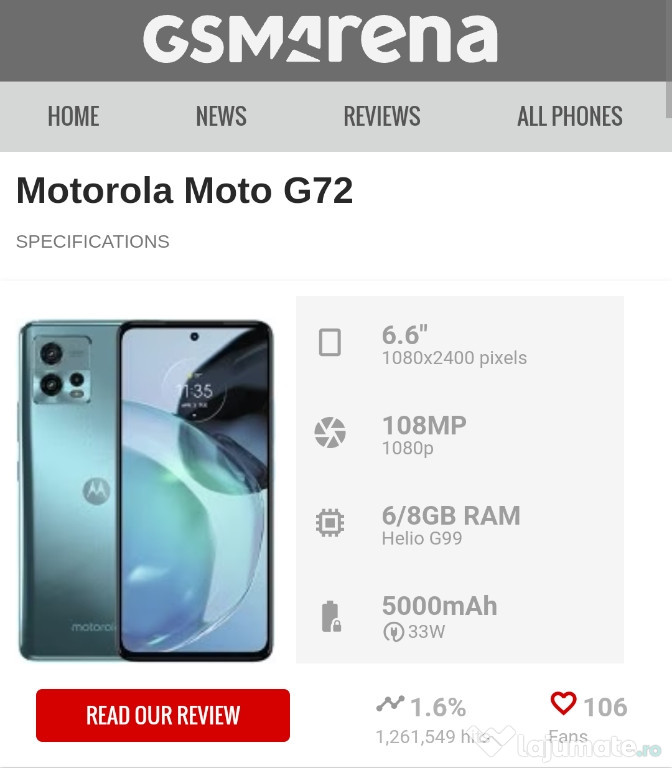
Task: Become a fan with the heart icon
Action: [x=564, y=705]
